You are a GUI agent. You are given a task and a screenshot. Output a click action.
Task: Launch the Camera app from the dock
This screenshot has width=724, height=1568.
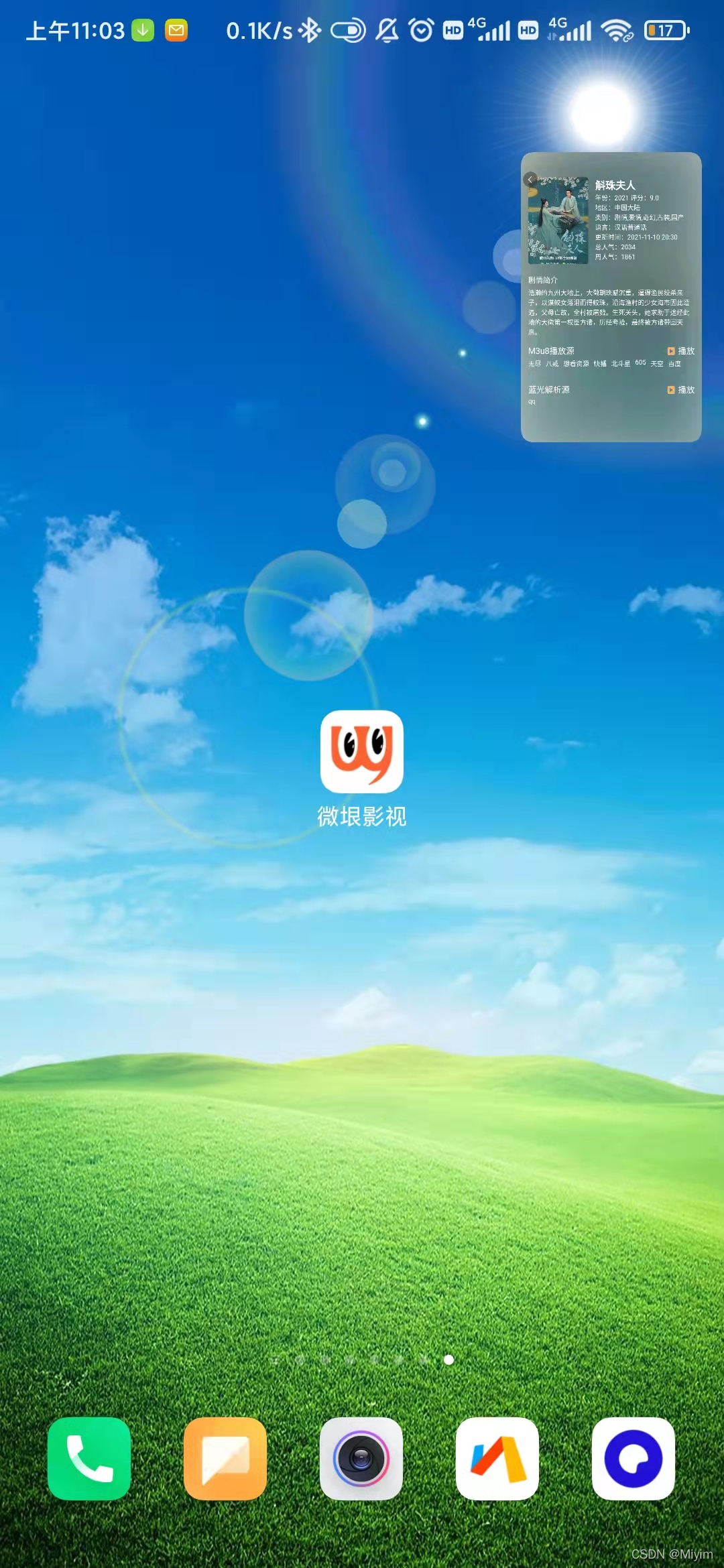(x=361, y=1458)
